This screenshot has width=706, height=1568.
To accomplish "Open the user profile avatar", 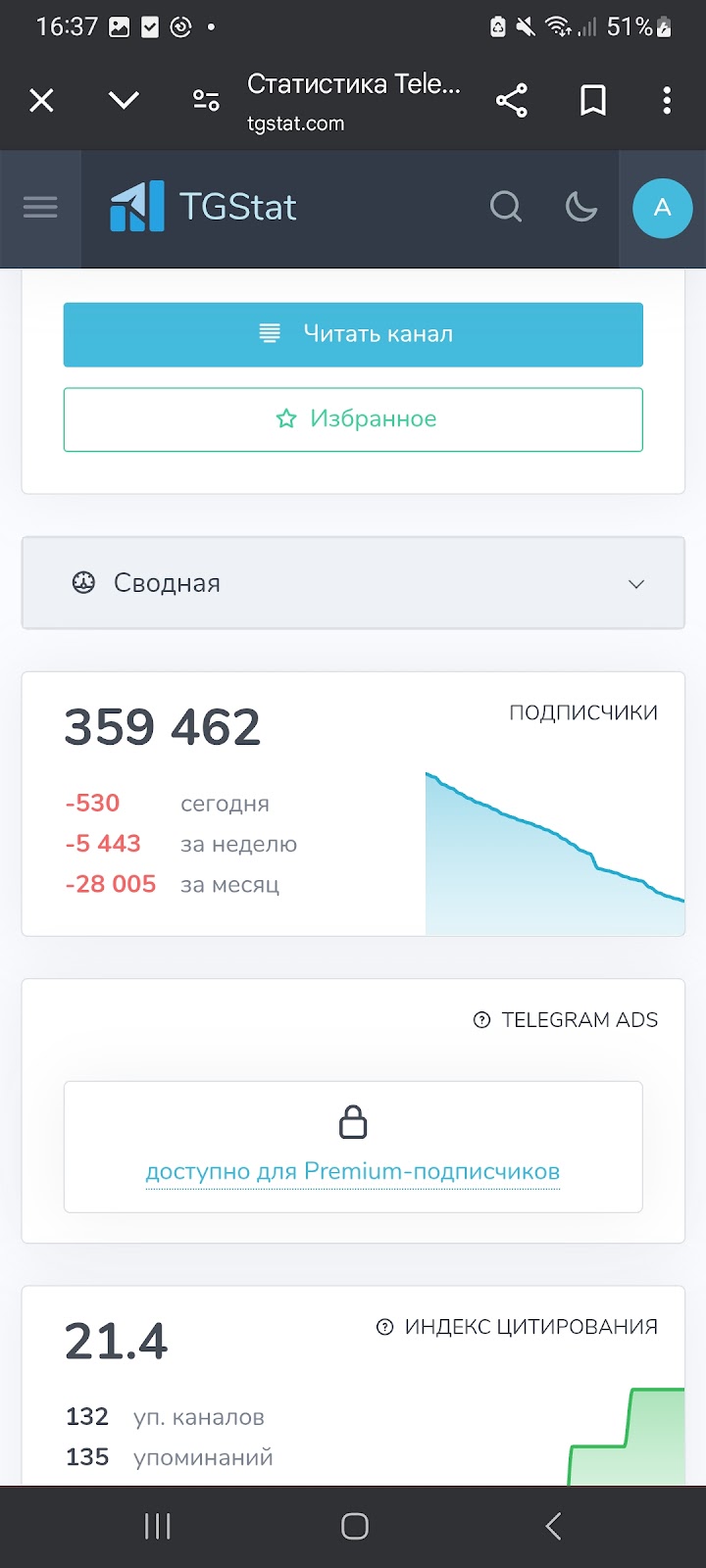I will coord(663,208).
